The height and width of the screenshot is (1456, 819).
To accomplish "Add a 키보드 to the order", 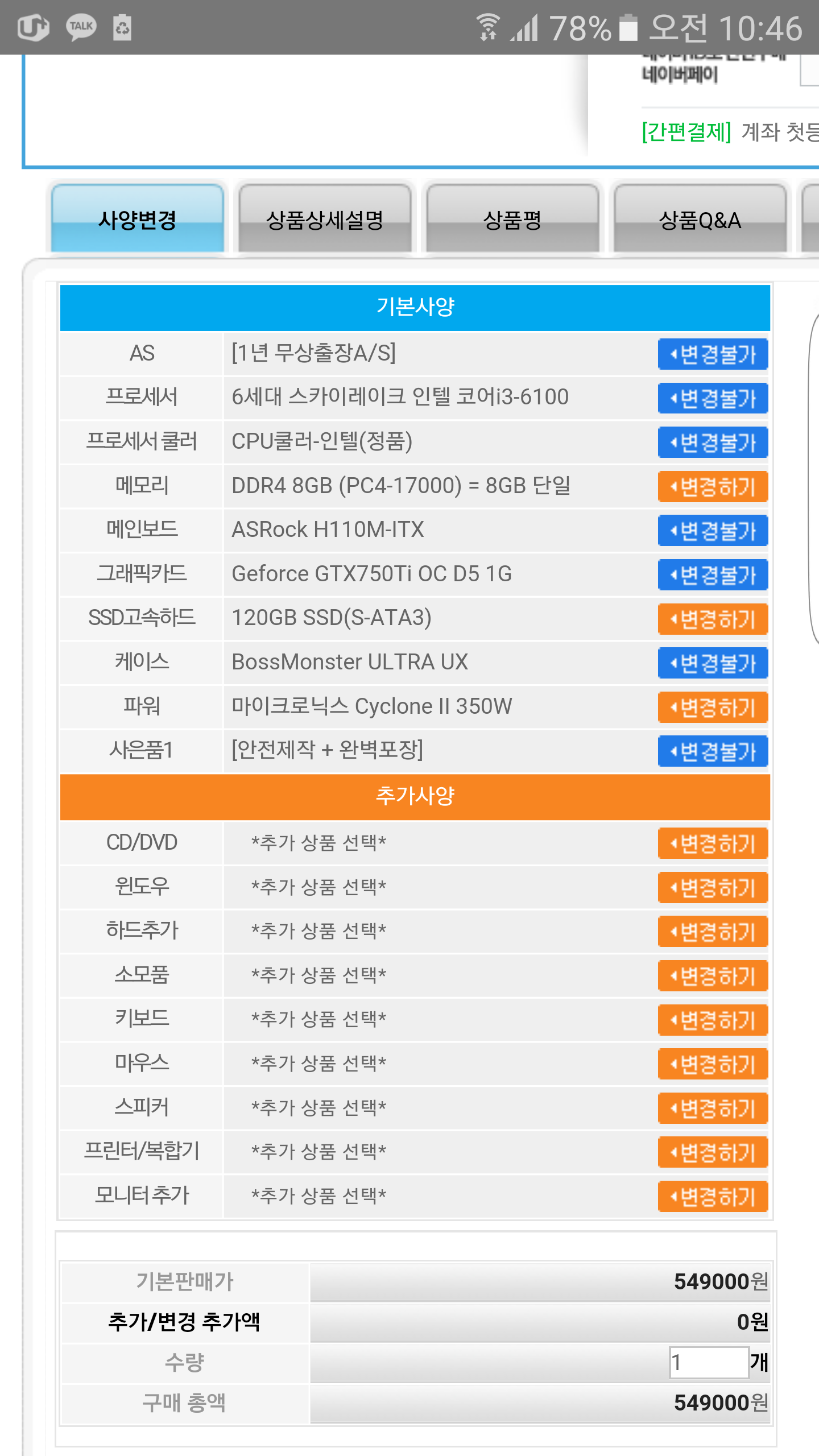I will click(713, 1020).
